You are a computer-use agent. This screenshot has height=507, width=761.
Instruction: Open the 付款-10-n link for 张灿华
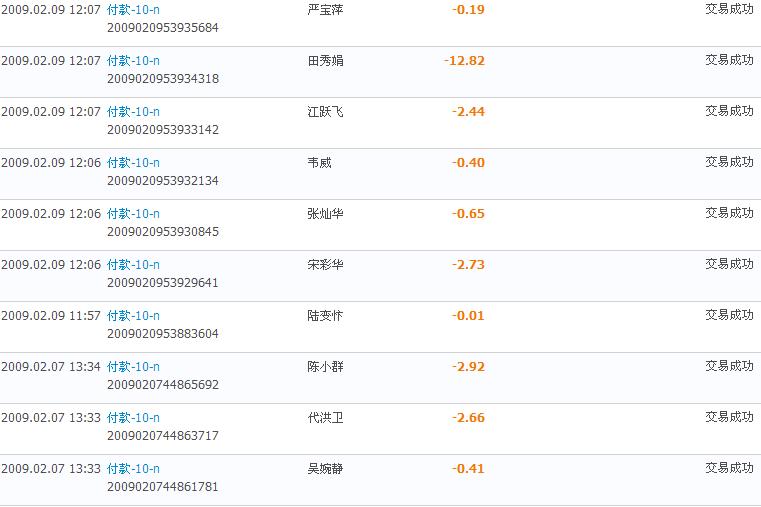pos(133,214)
